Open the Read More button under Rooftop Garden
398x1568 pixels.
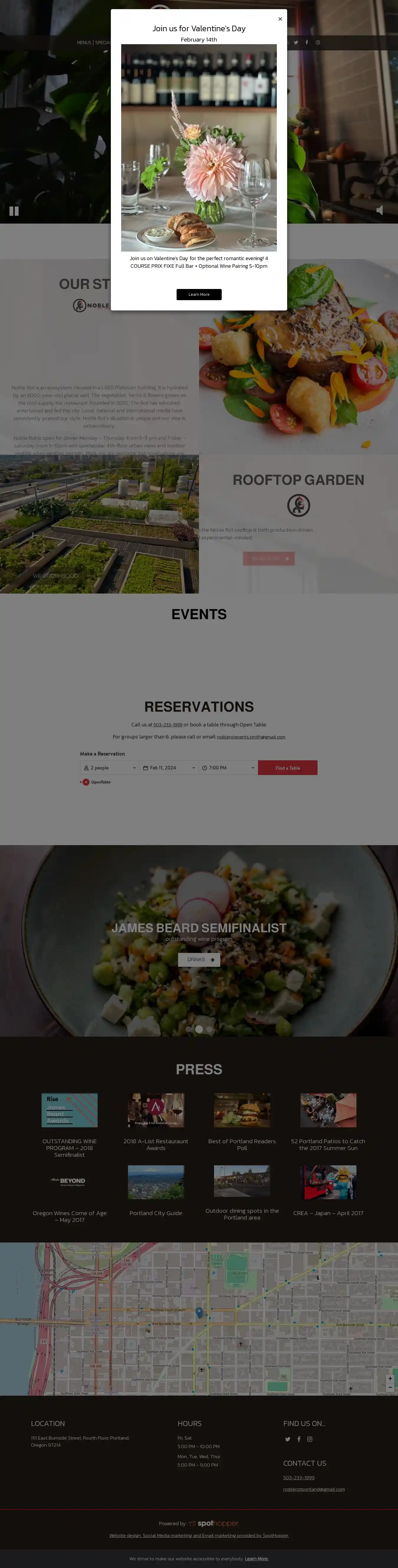[269, 558]
